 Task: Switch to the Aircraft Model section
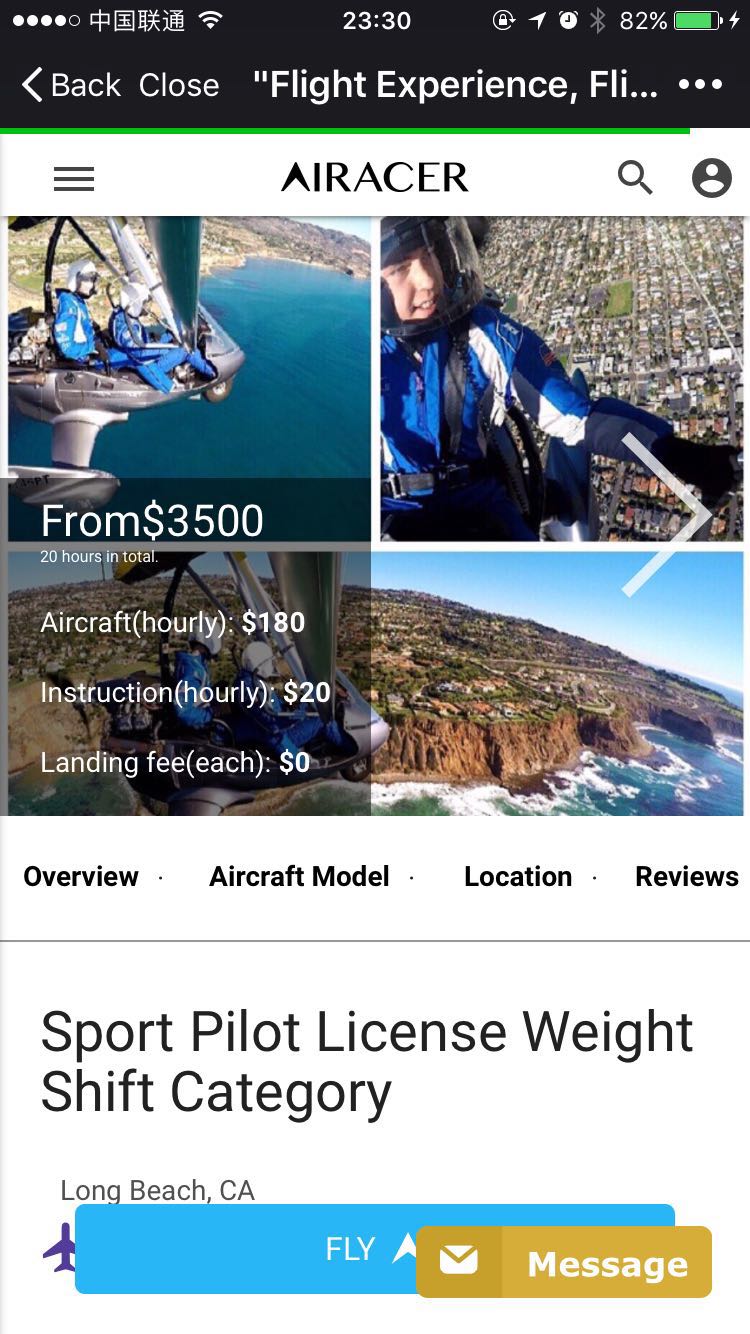coord(299,876)
